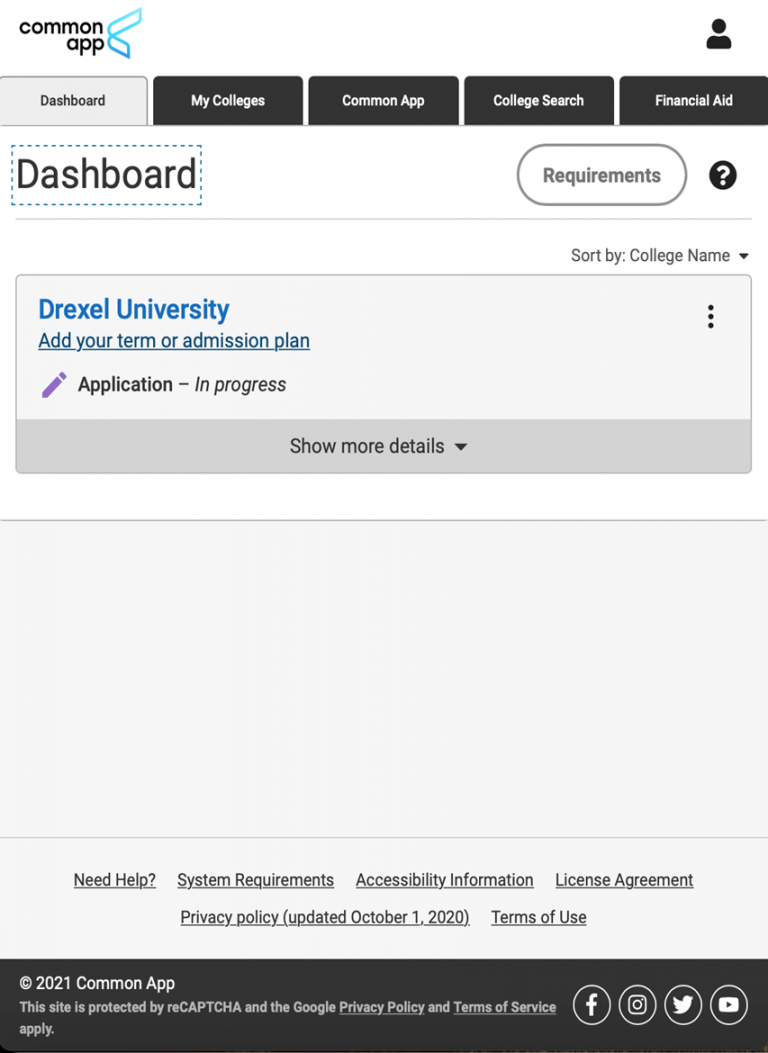Open the Financial Aid tab
Image resolution: width=768 pixels, height=1053 pixels.
pos(693,100)
